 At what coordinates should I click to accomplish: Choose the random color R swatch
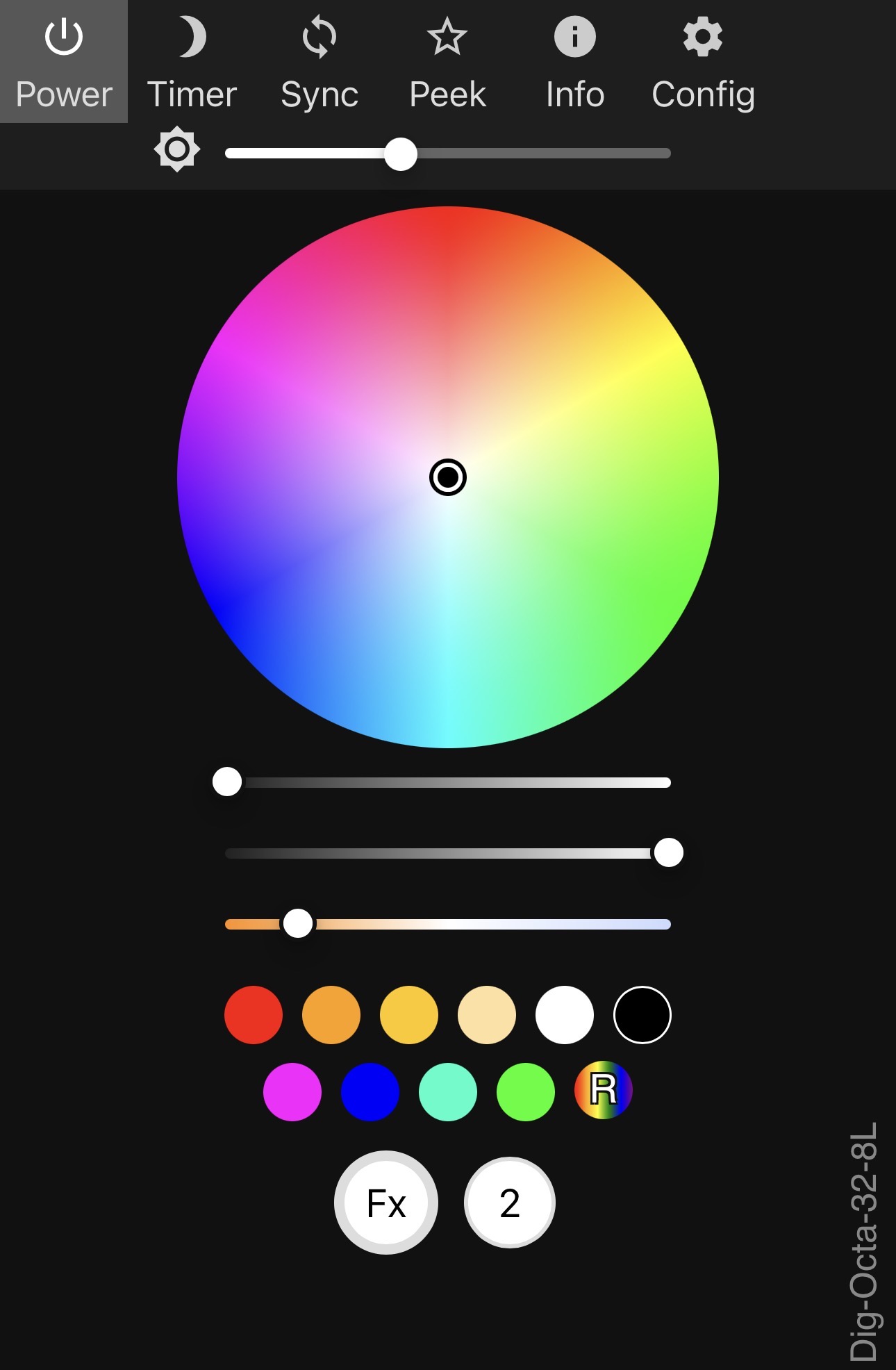(604, 1090)
